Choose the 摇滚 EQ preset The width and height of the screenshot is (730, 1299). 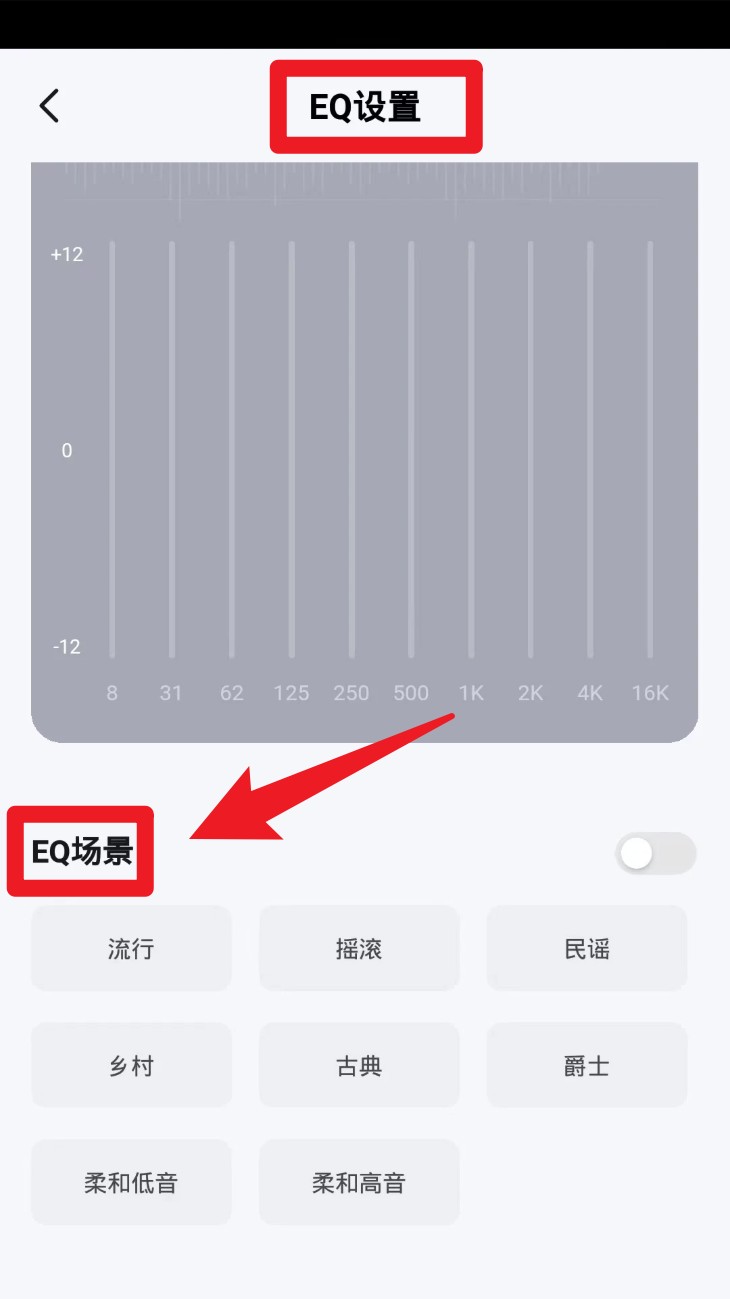coord(359,949)
